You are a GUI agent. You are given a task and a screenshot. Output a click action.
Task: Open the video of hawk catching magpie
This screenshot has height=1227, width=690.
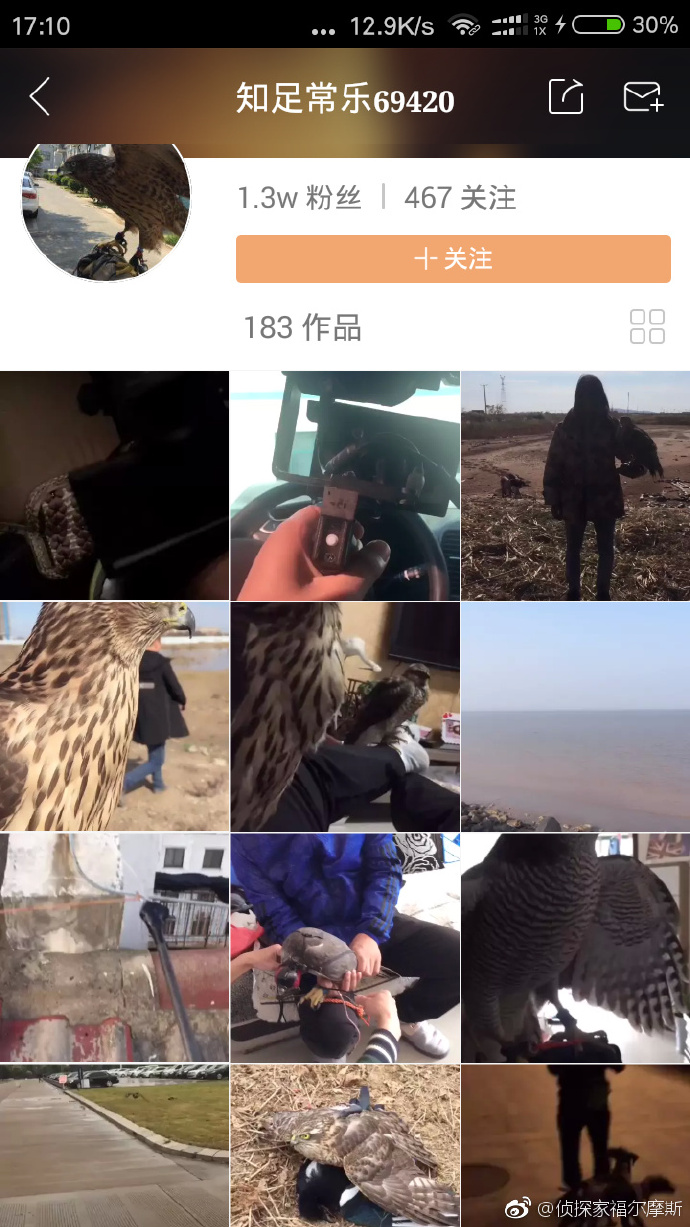pos(345,1145)
